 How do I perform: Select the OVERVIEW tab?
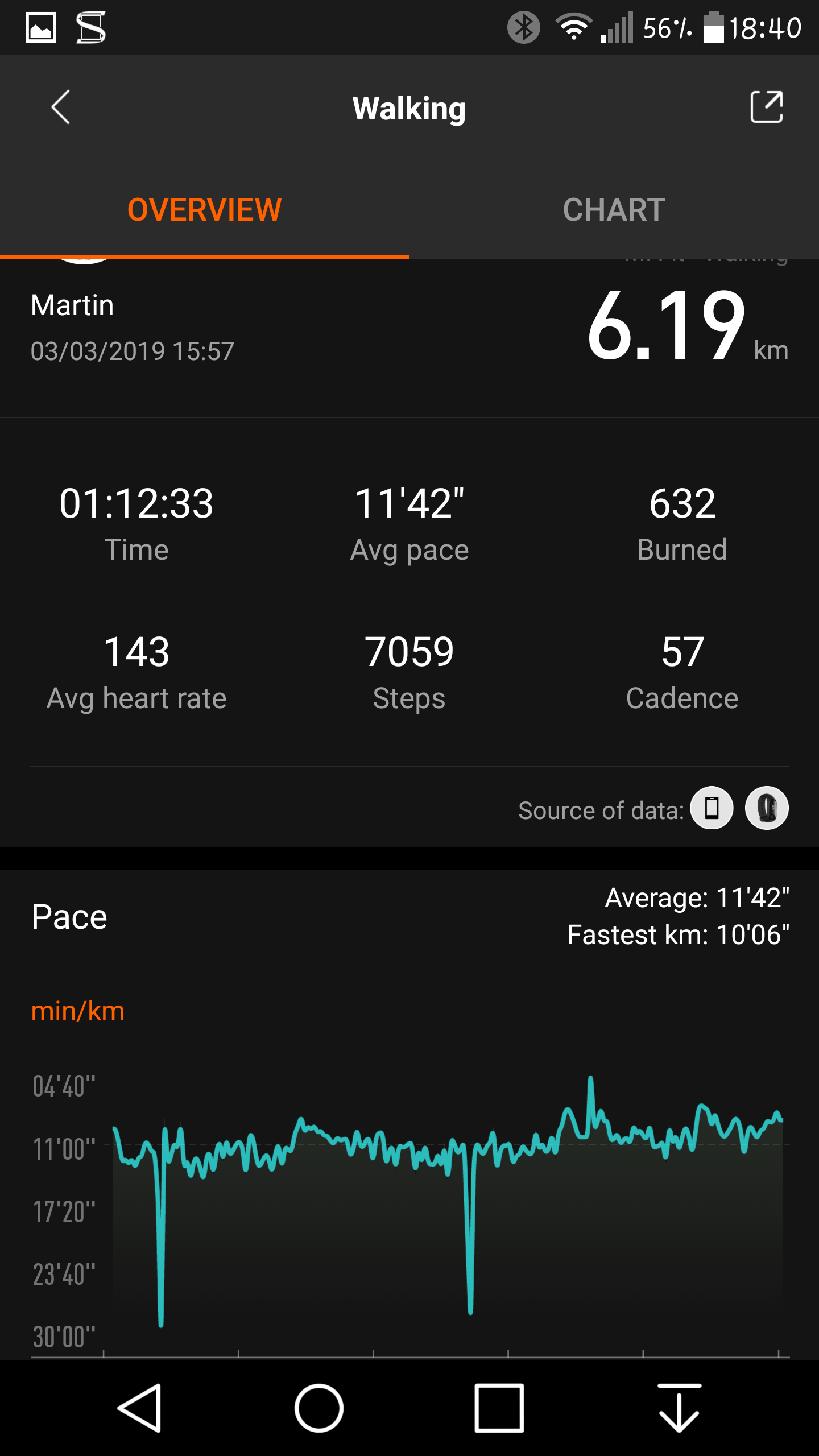pyautogui.click(x=204, y=210)
